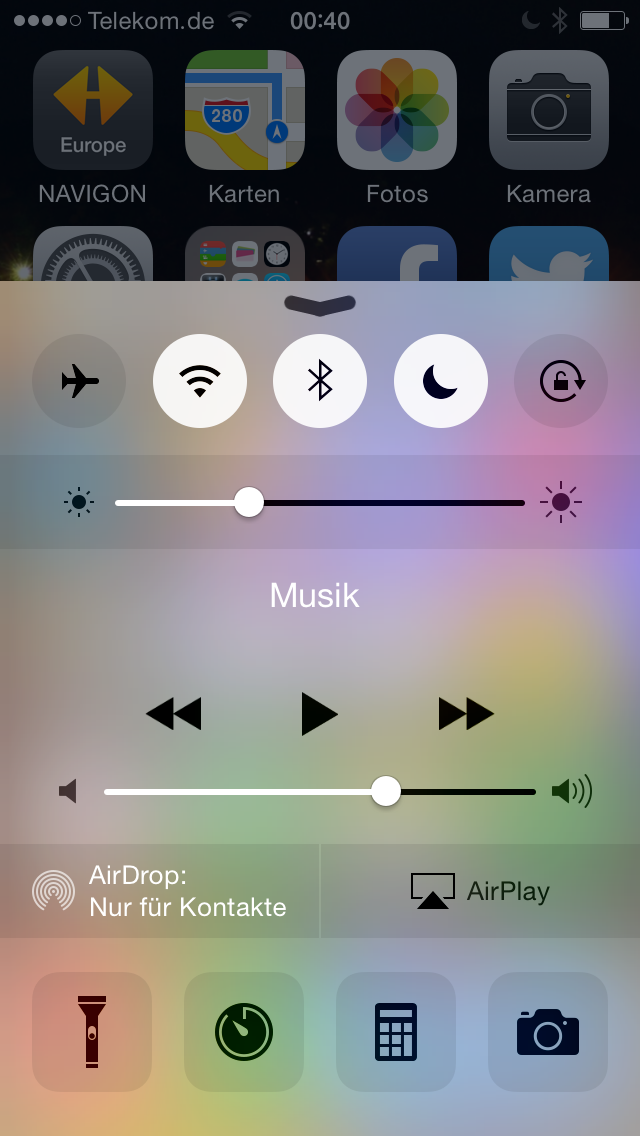Disable Bluetooth
This screenshot has height=1136, width=640.
click(320, 381)
